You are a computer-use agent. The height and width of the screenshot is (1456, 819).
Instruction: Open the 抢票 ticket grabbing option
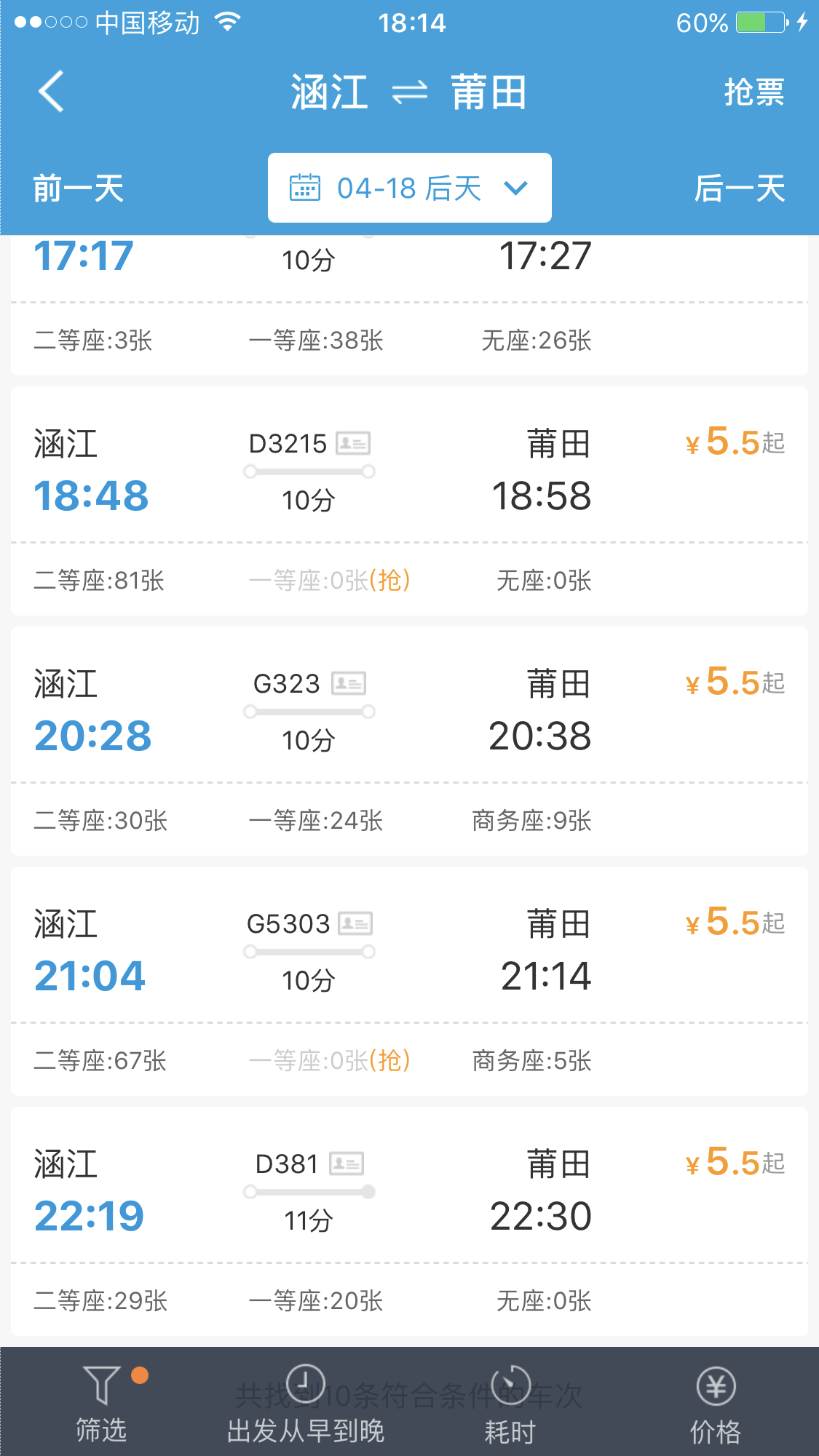[754, 92]
